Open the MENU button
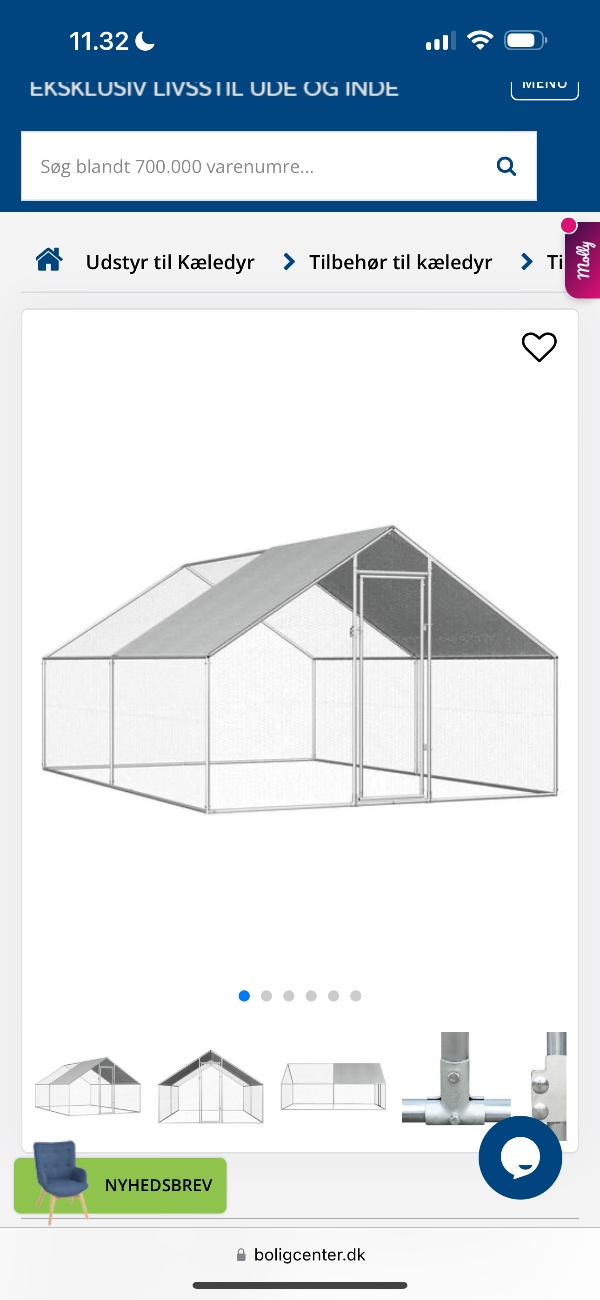 click(544, 85)
